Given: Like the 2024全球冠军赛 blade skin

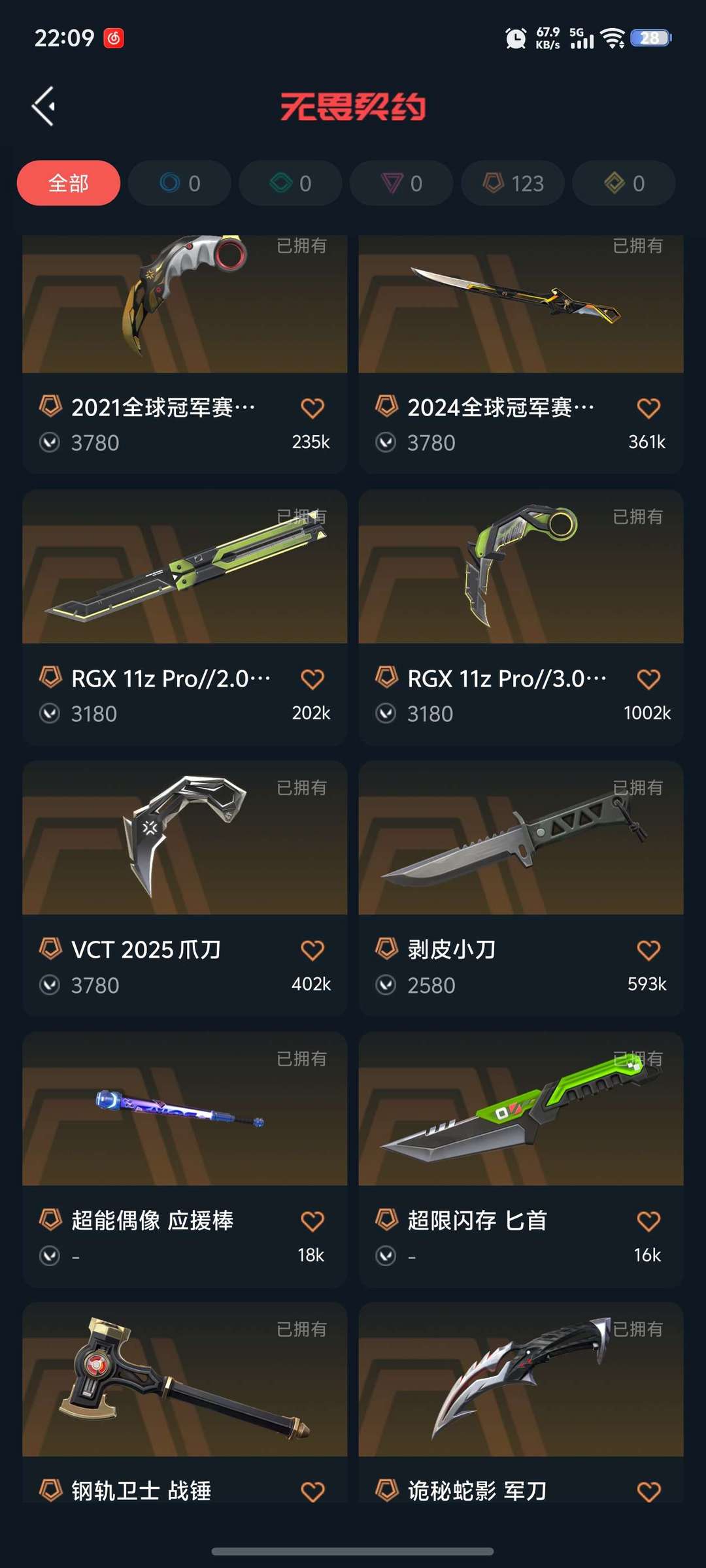Looking at the screenshot, I should [648, 408].
